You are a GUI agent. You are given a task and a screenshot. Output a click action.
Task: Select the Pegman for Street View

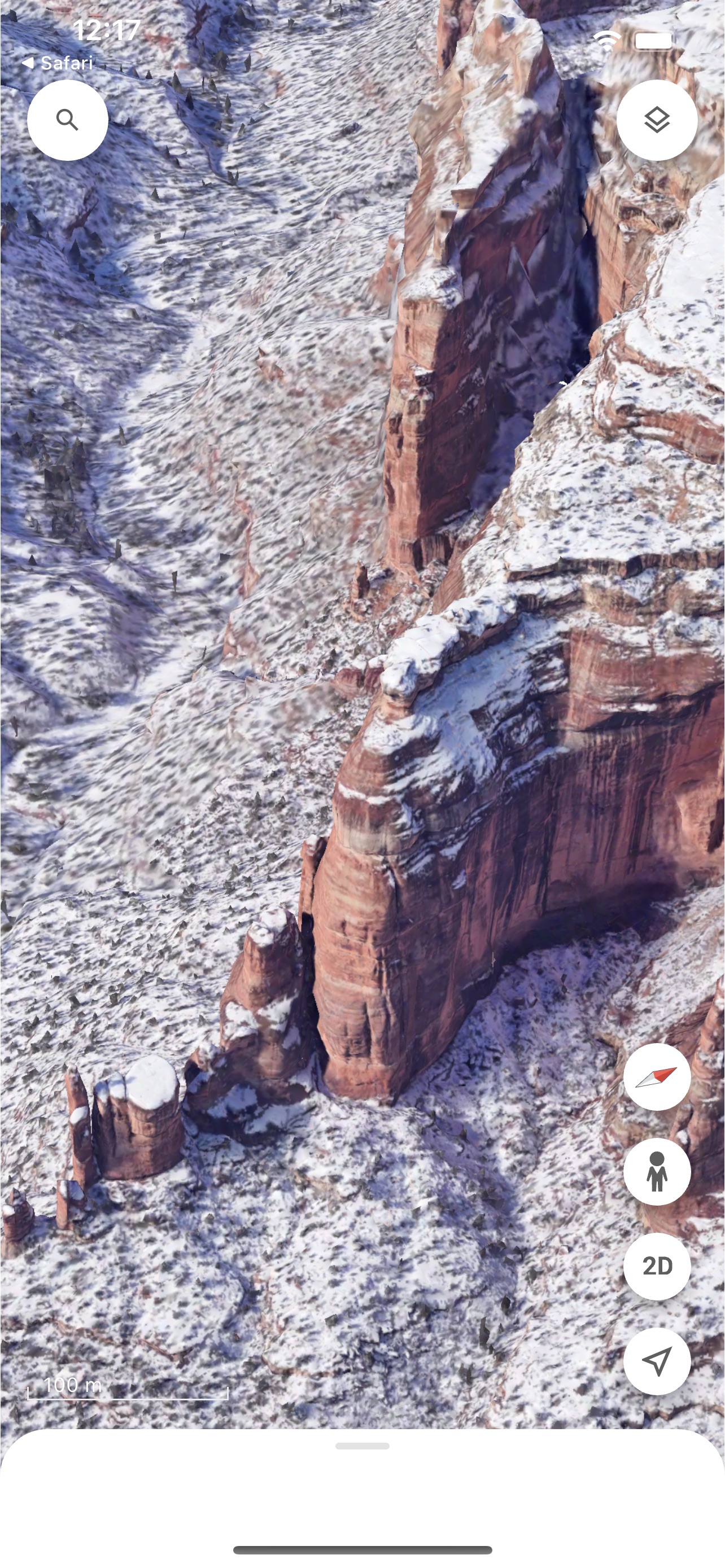coord(657,1172)
